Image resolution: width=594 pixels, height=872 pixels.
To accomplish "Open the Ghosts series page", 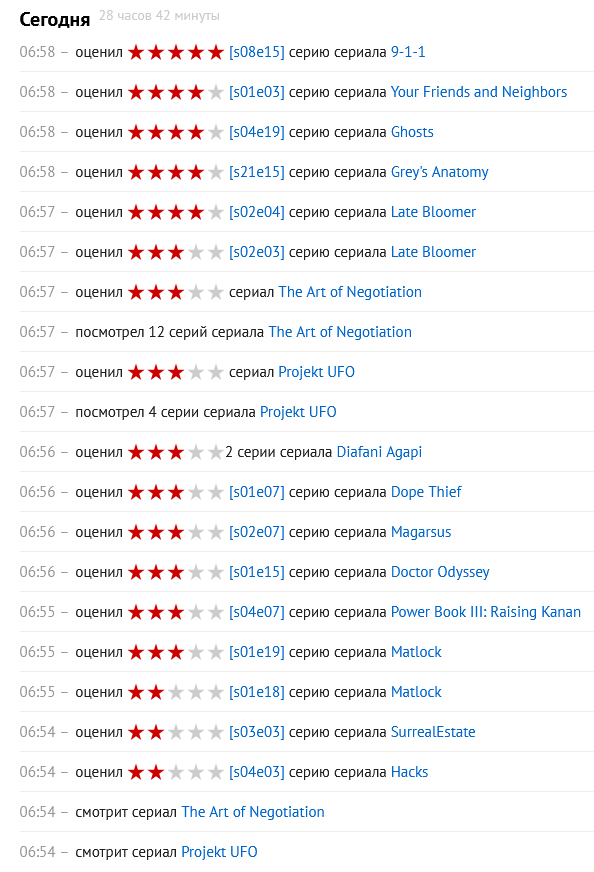I will pos(412,132).
